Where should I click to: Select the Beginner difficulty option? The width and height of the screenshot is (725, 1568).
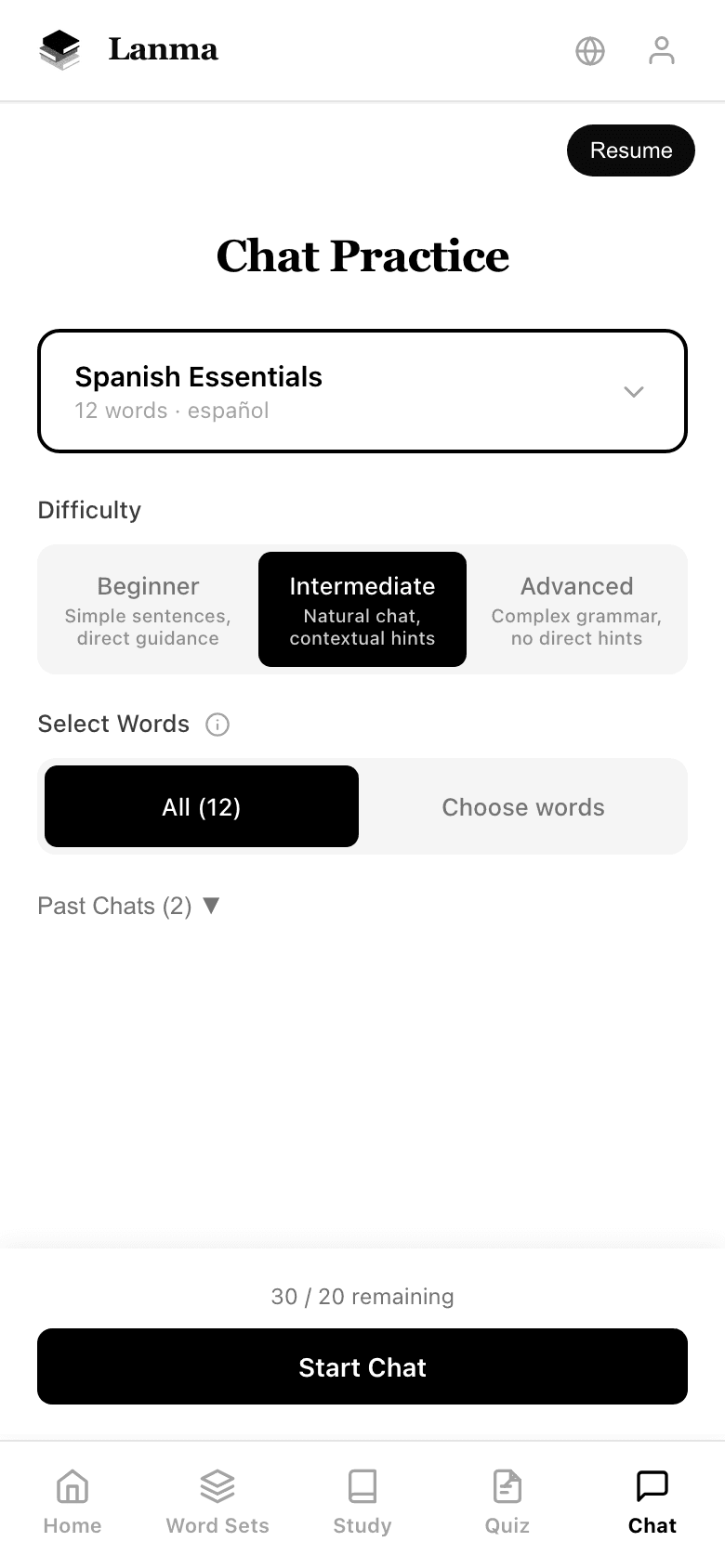(148, 608)
